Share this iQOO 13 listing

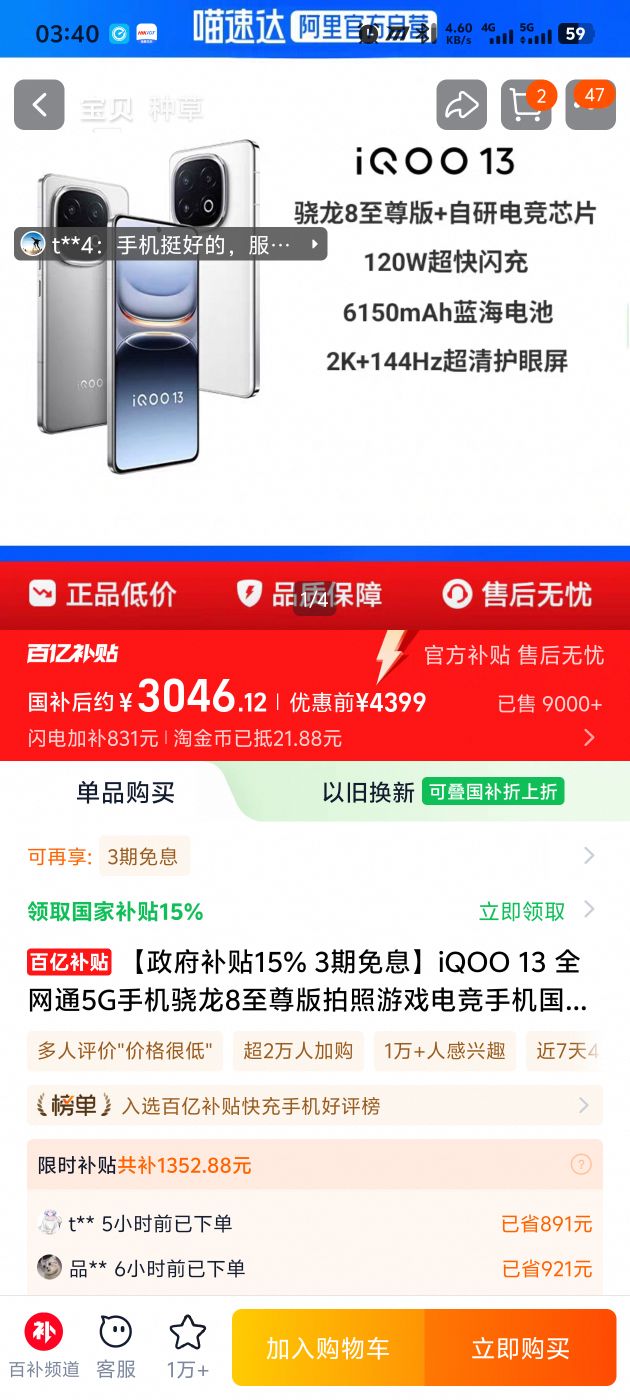point(461,105)
